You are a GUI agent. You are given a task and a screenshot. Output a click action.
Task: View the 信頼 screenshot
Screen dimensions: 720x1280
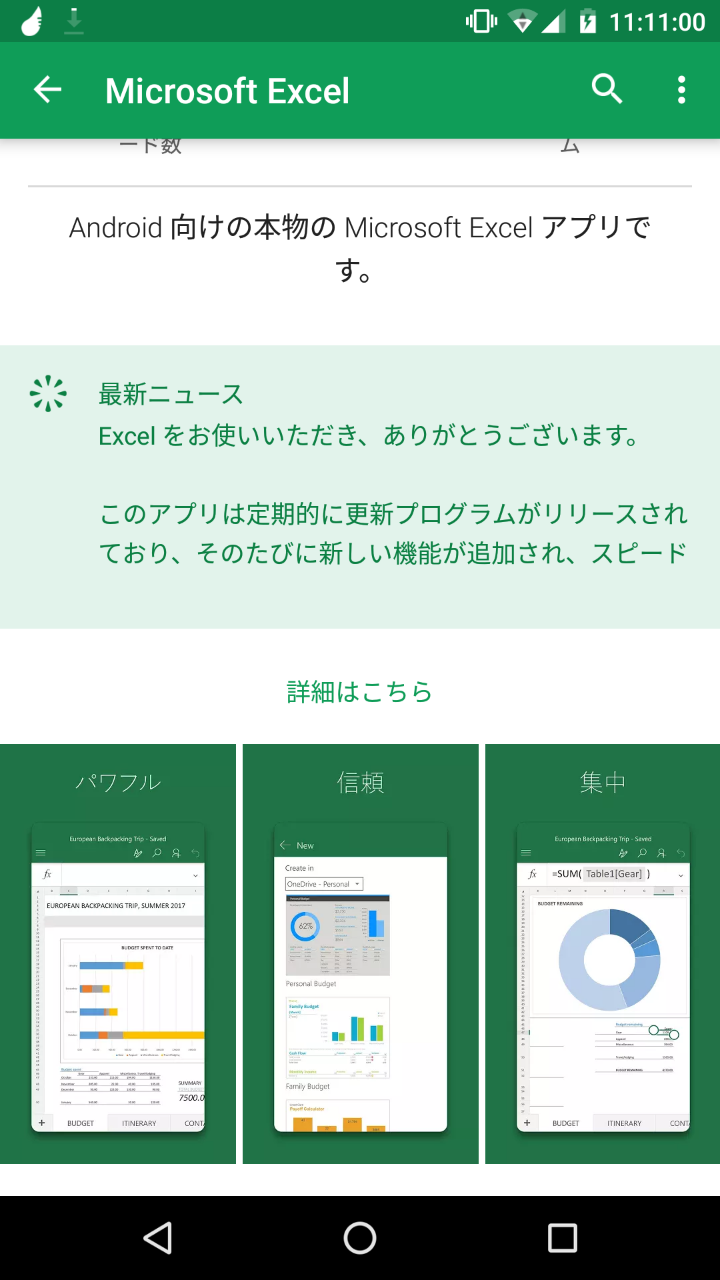coord(360,954)
